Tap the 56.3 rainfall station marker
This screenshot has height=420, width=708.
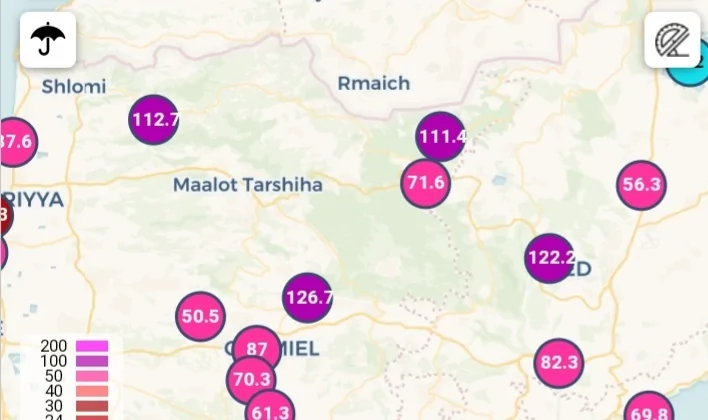(x=641, y=185)
